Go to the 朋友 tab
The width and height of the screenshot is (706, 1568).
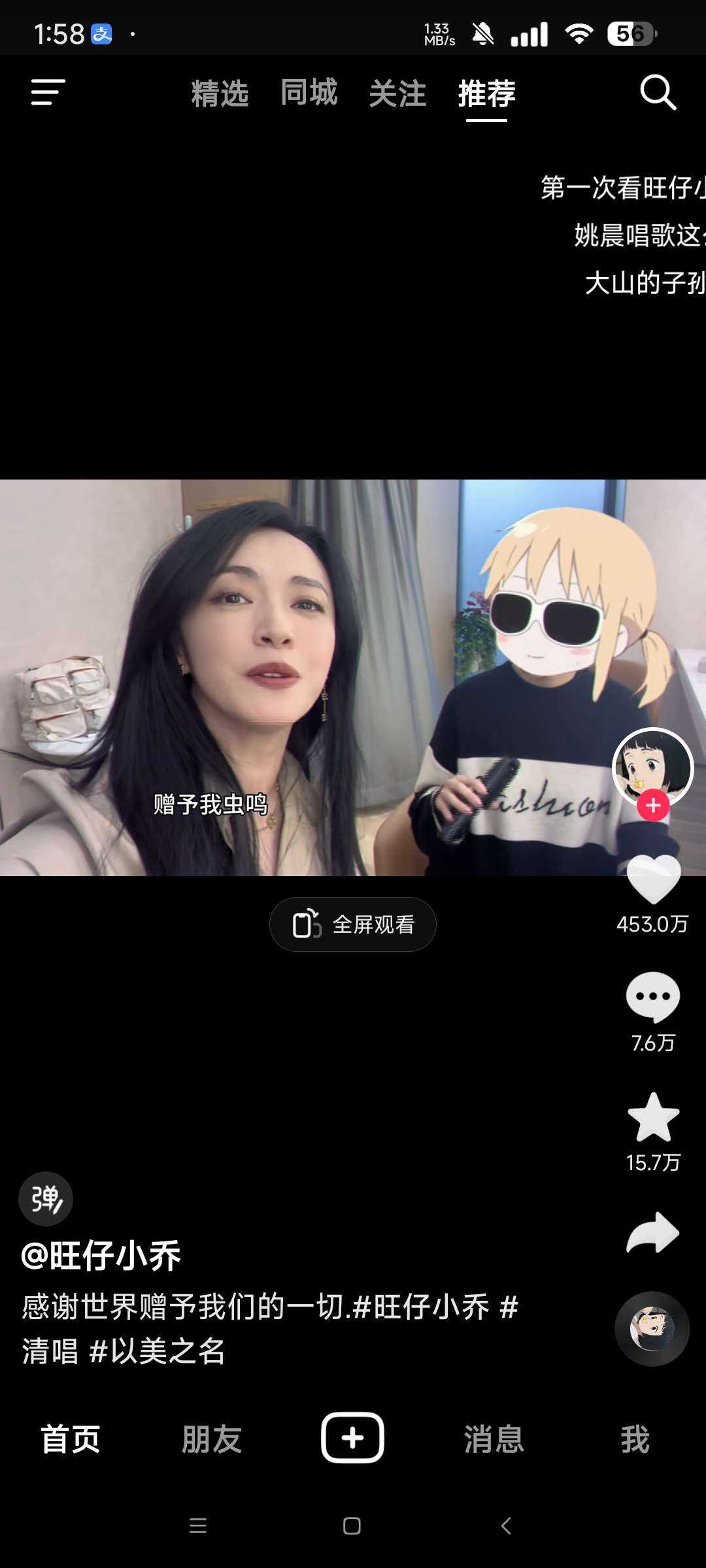pyautogui.click(x=211, y=1439)
